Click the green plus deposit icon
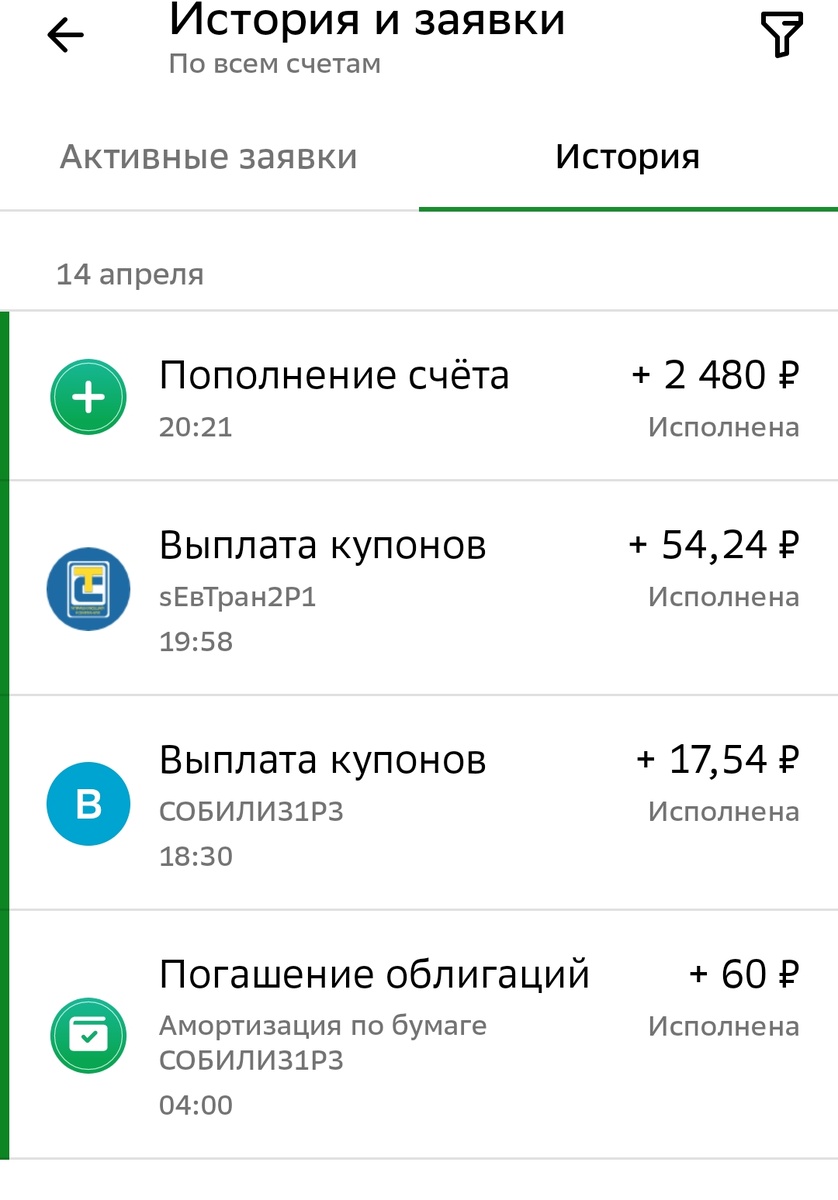Image resolution: width=838 pixels, height=1200 pixels. [88, 396]
